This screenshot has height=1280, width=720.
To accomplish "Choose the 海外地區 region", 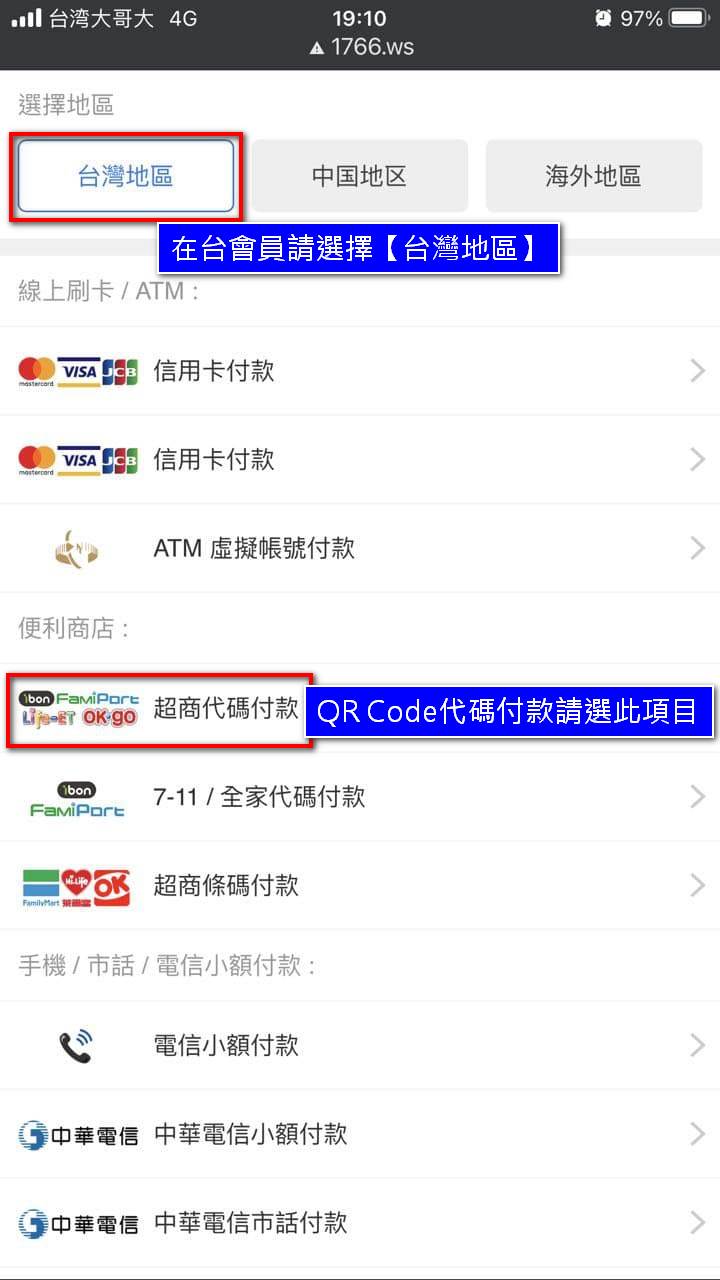I will (x=593, y=176).
